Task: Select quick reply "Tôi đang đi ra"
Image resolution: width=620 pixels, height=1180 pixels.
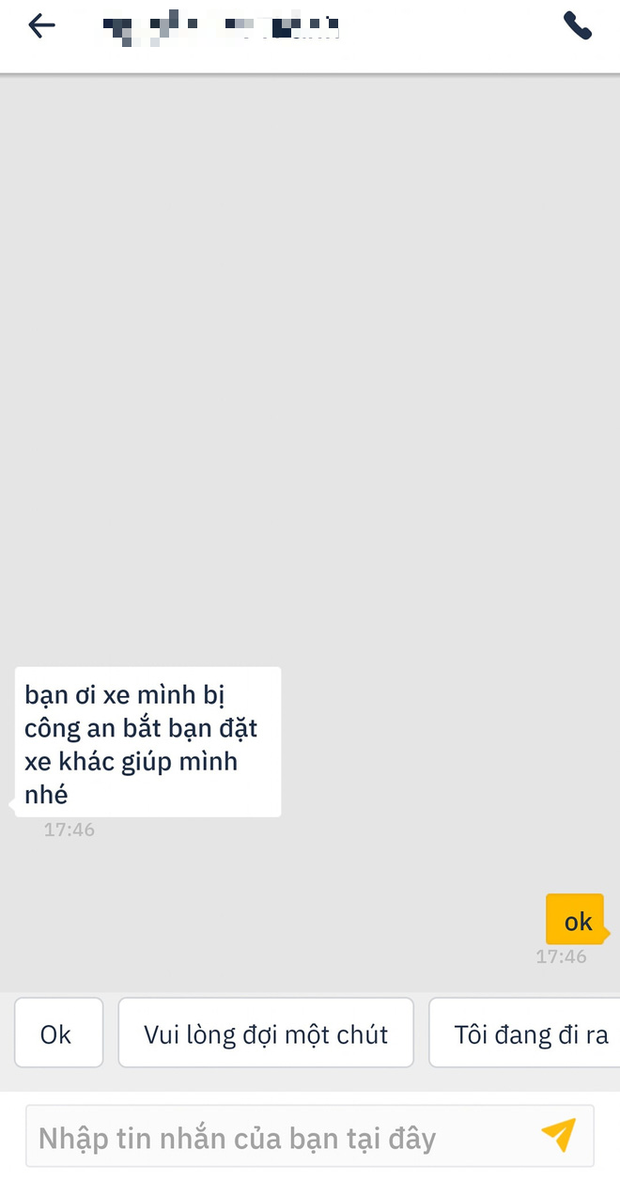Action: [528, 1033]
